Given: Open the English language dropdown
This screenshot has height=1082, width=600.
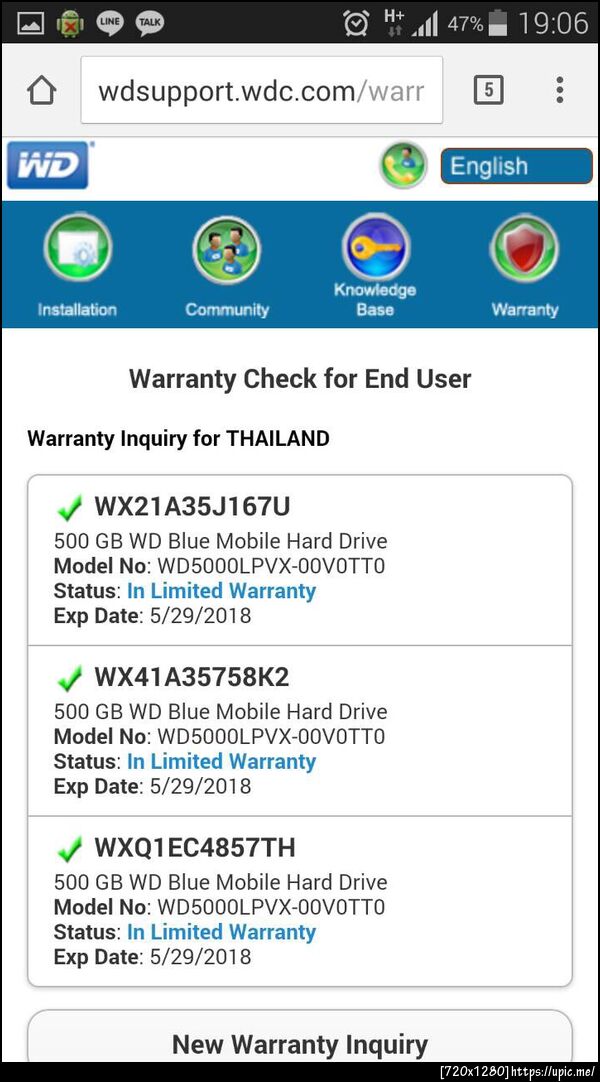Looking at the screenshot, I should (516, 166).
